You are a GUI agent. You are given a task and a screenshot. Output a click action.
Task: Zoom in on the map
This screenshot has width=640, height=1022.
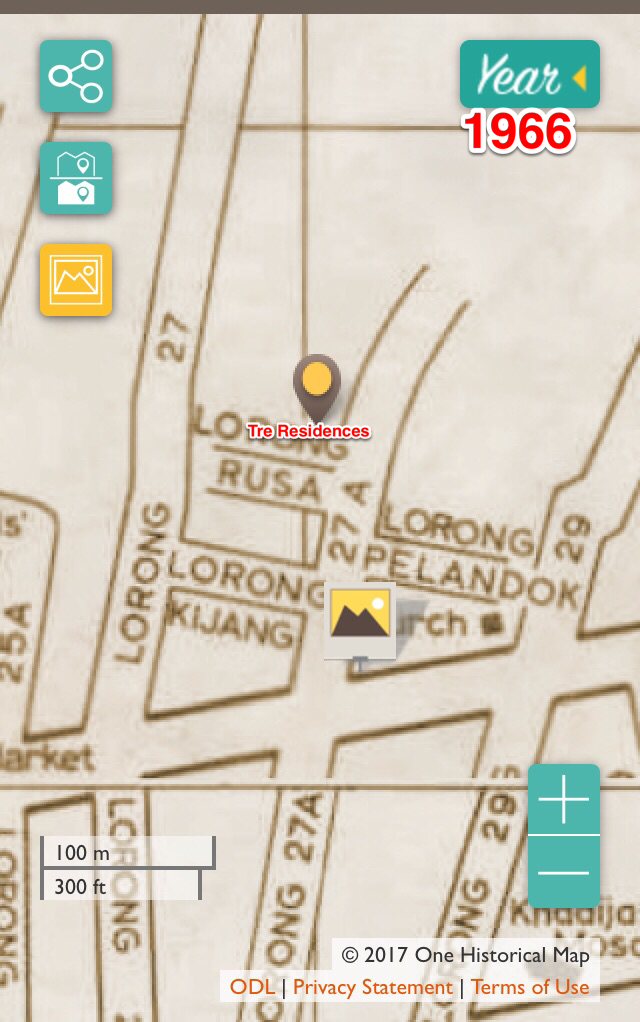click(x=564, y=800)
